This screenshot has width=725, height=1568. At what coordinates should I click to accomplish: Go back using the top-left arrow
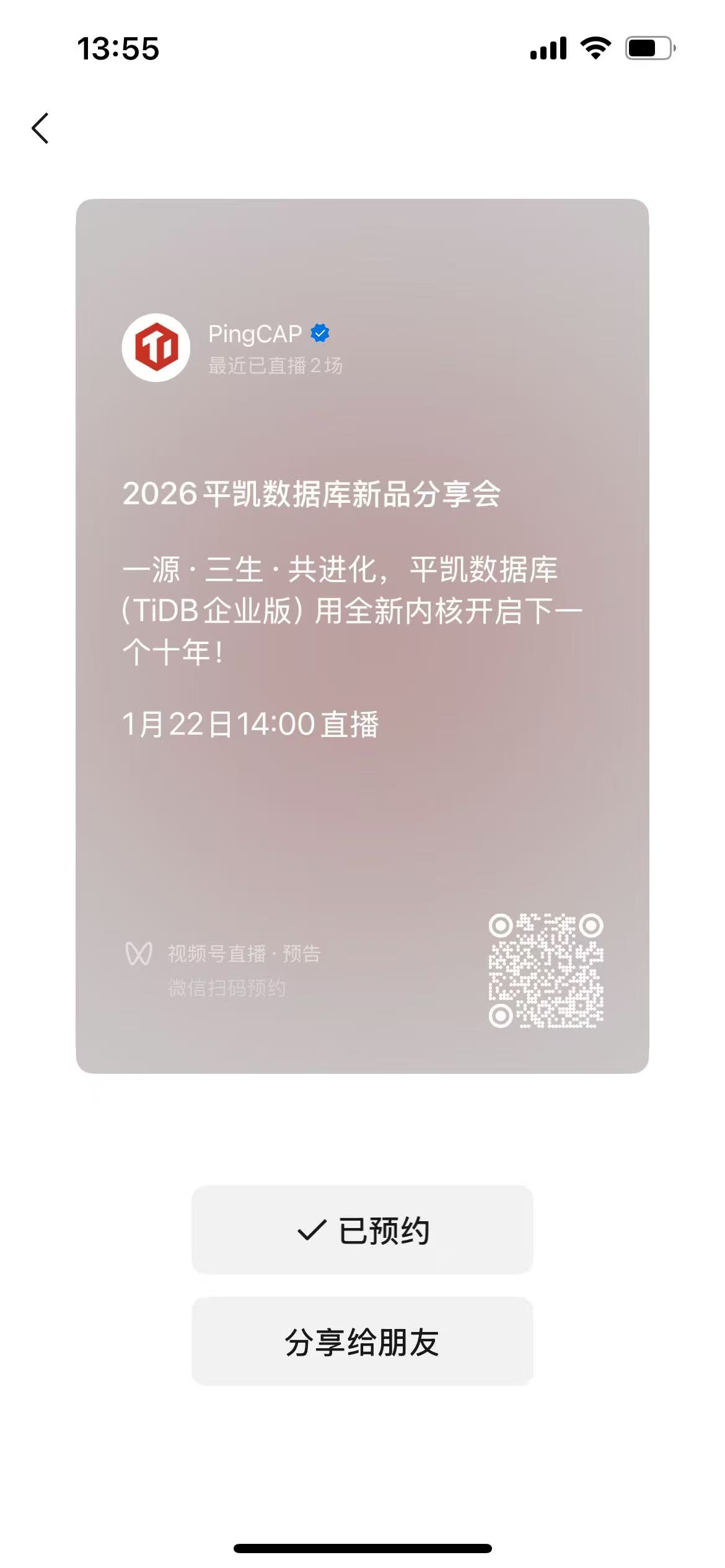coord(41,128)
